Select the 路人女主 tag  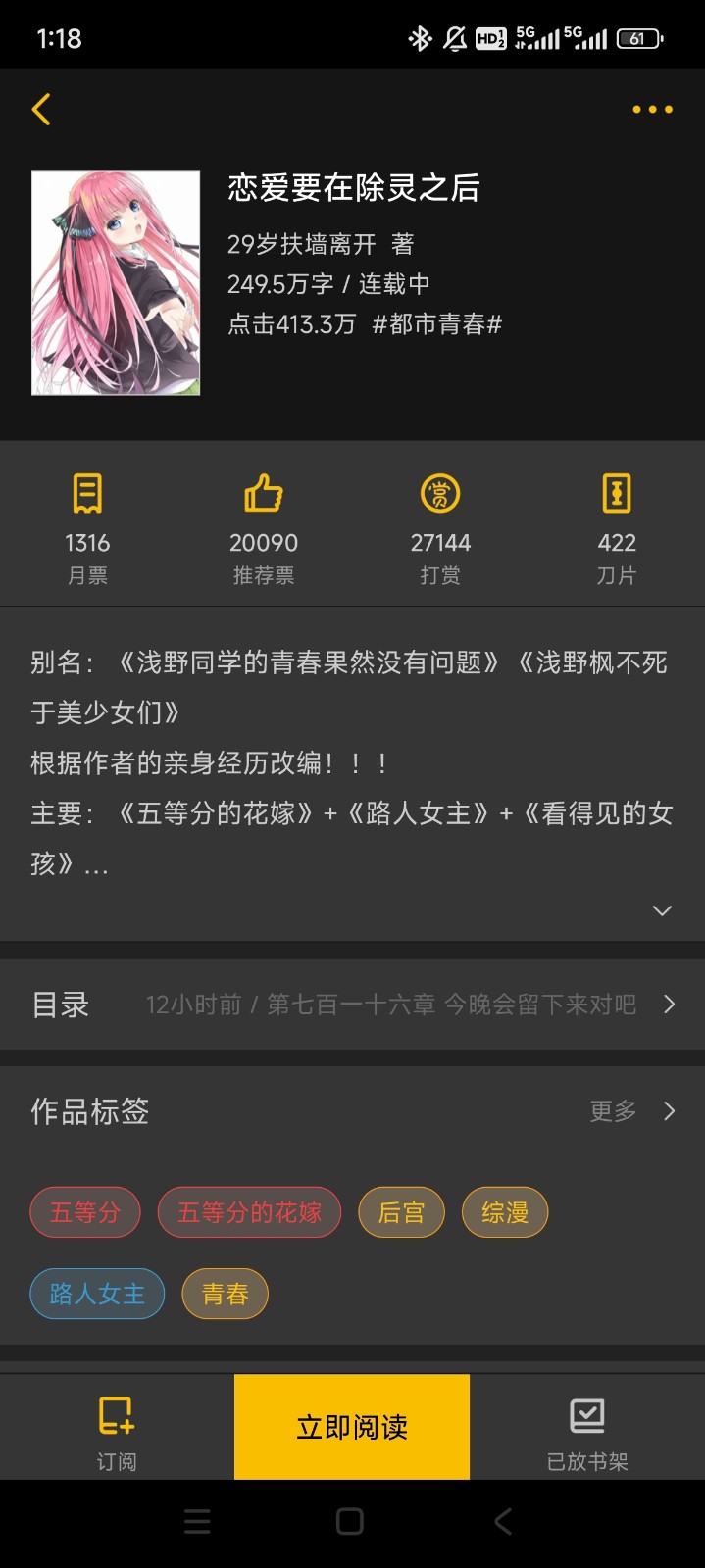[x=97, y=1294]
